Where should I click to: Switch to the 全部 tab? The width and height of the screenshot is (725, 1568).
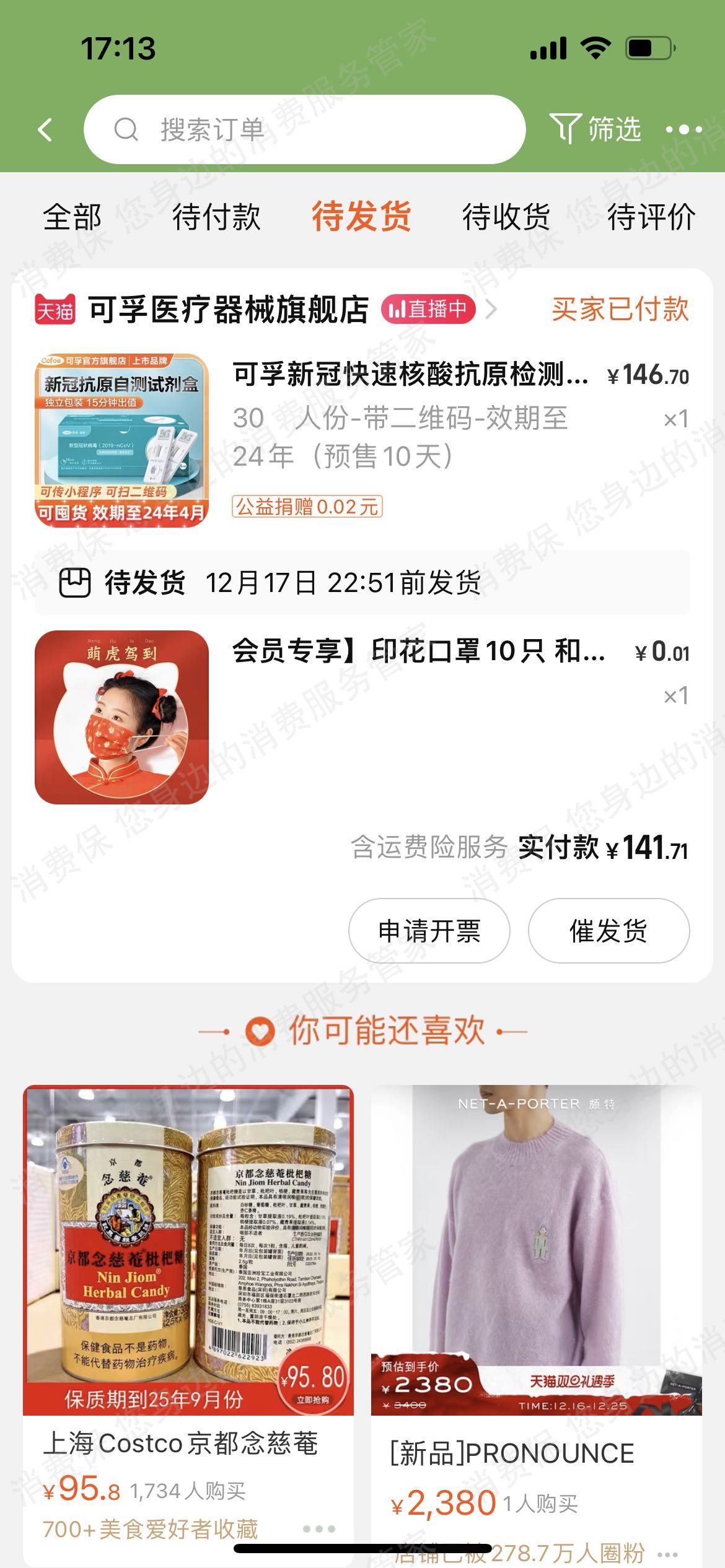pyautogui.click(x=72, y=217)
